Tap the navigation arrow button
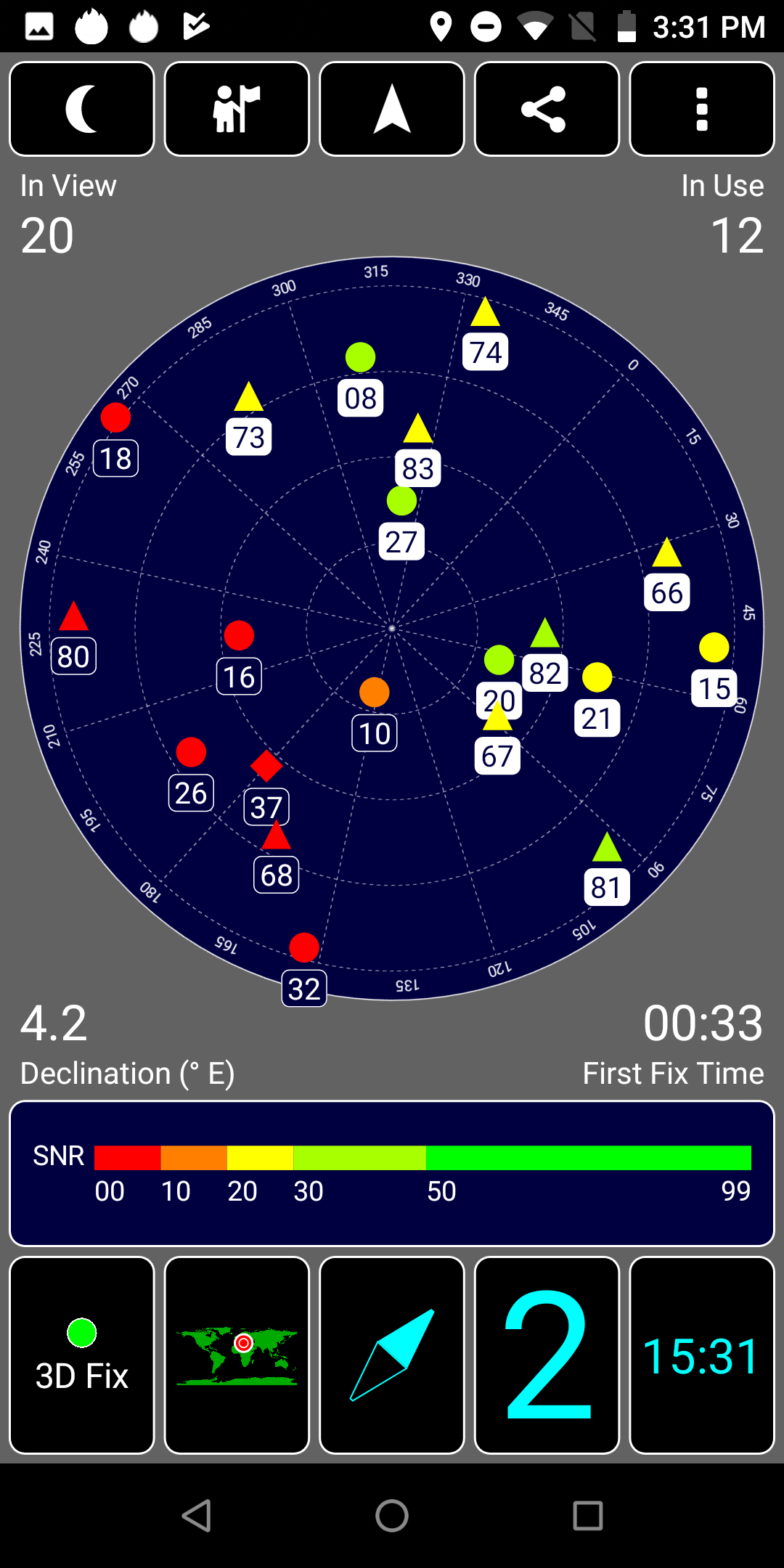The height and width of the screenshot is (1568, 784). click(x=392, y=109)
